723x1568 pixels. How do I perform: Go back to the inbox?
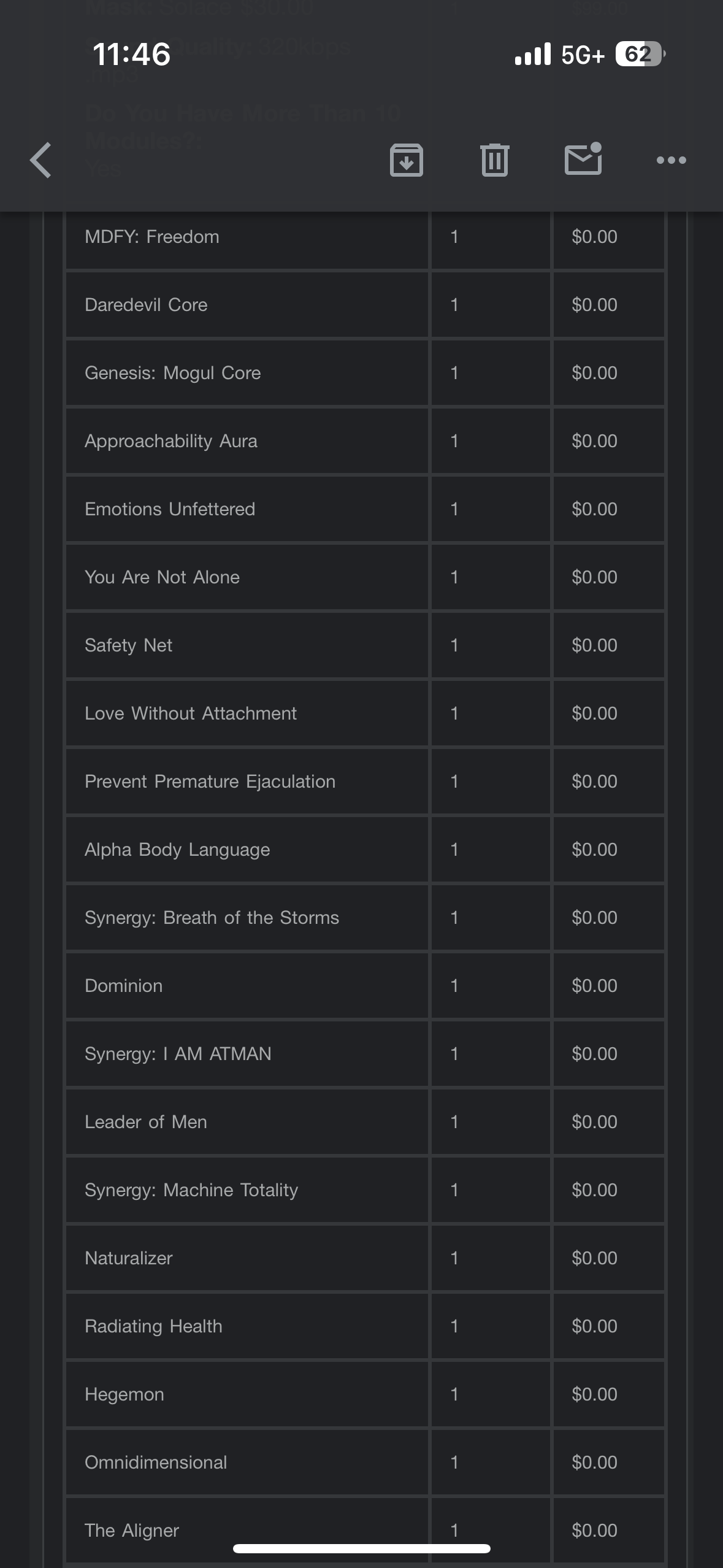coord(40,160)
